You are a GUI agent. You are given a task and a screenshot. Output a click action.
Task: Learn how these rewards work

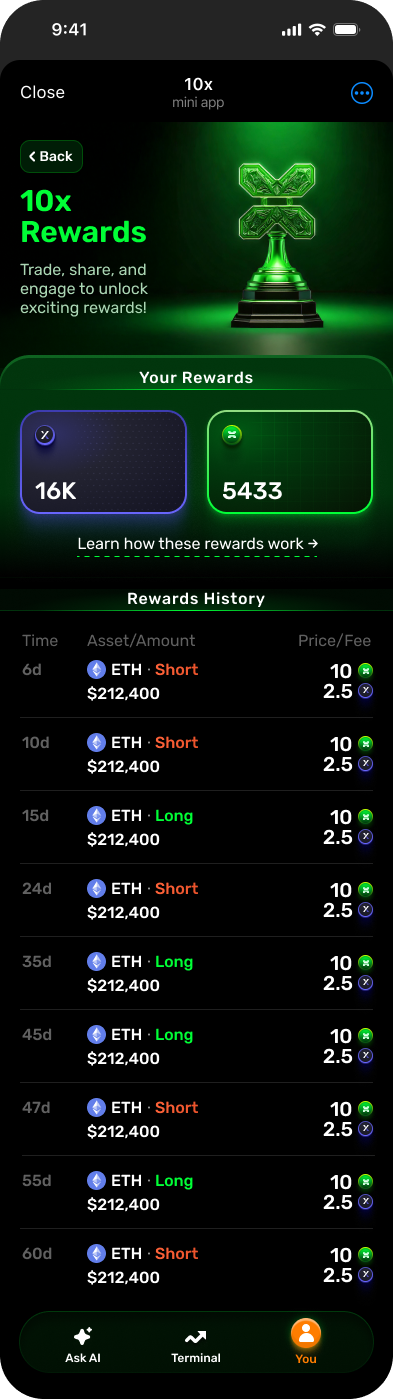pos(198,544)
